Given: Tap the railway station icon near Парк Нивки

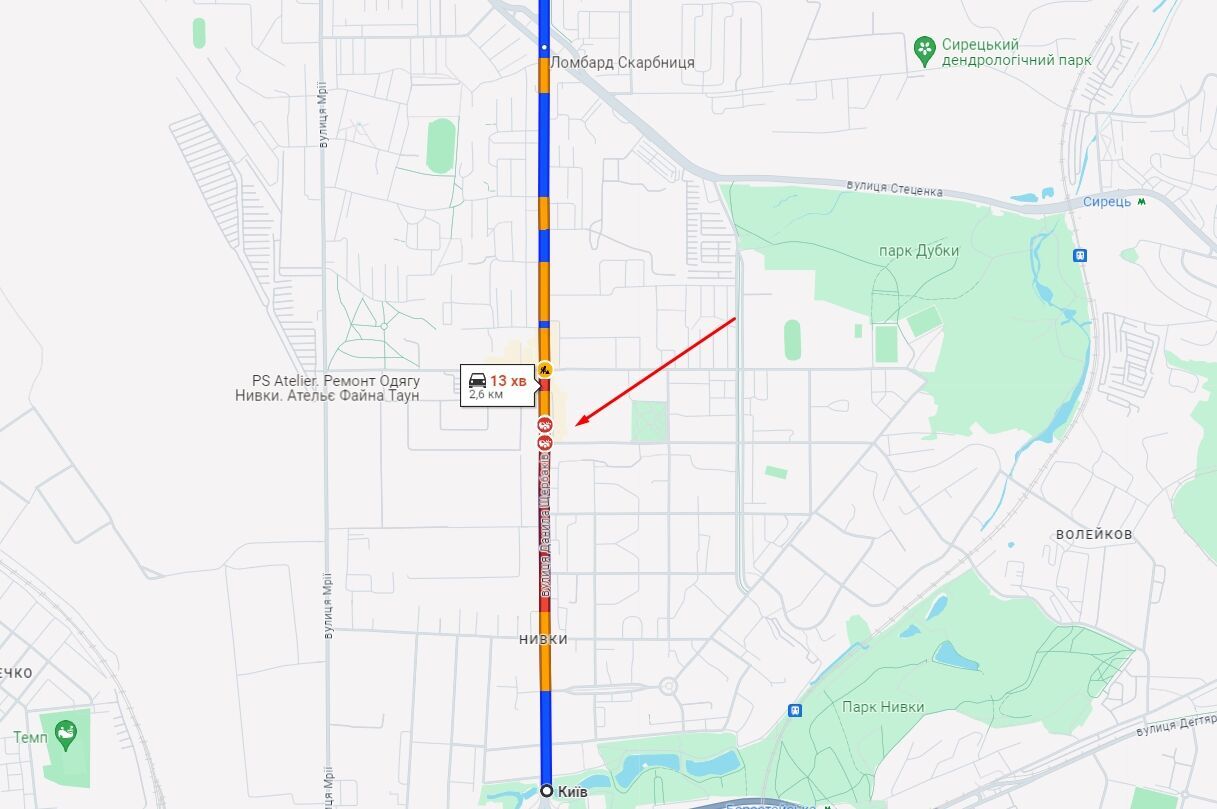Looking at the screenshot, I should pyautogui.click(x=794, y=710).
